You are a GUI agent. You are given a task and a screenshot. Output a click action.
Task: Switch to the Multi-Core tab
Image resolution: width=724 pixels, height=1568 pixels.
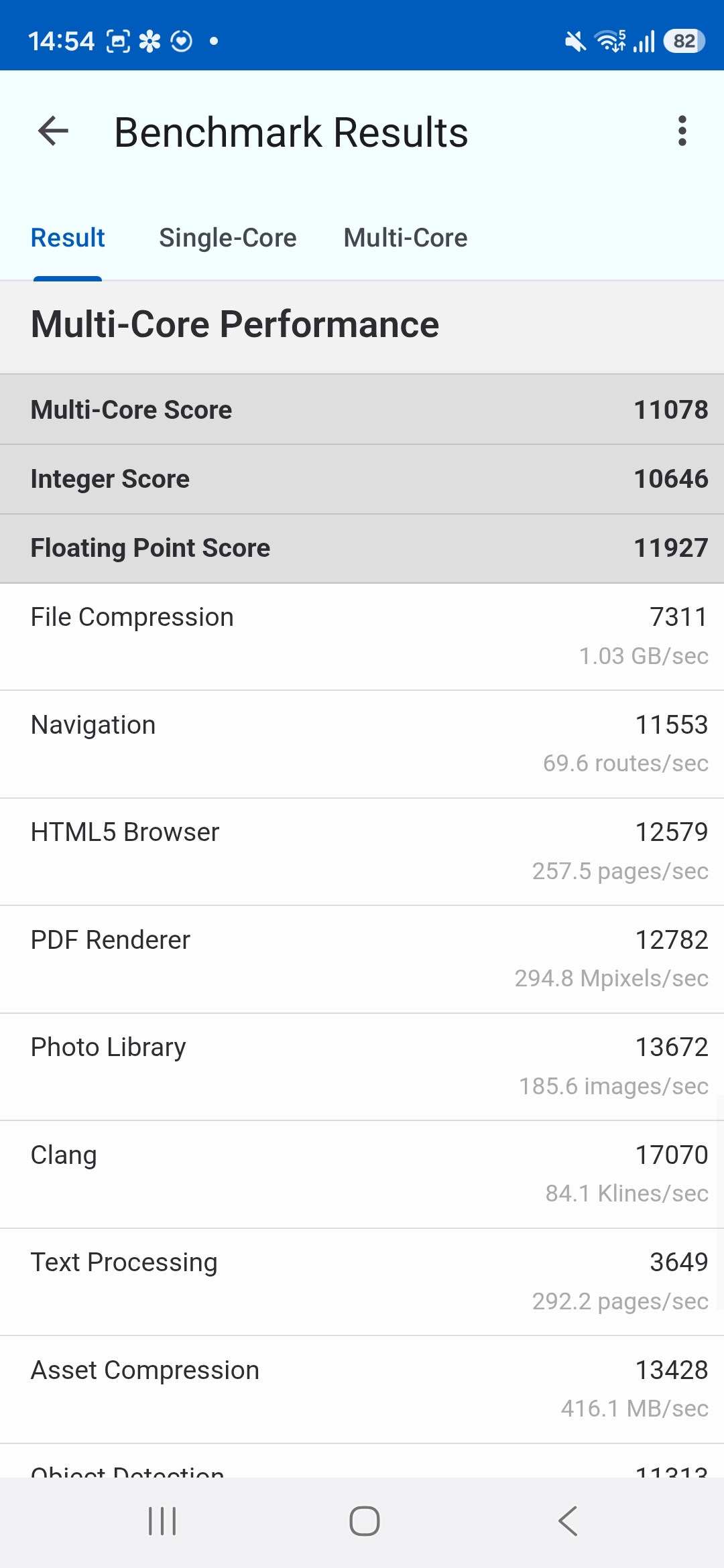point(405,239)
